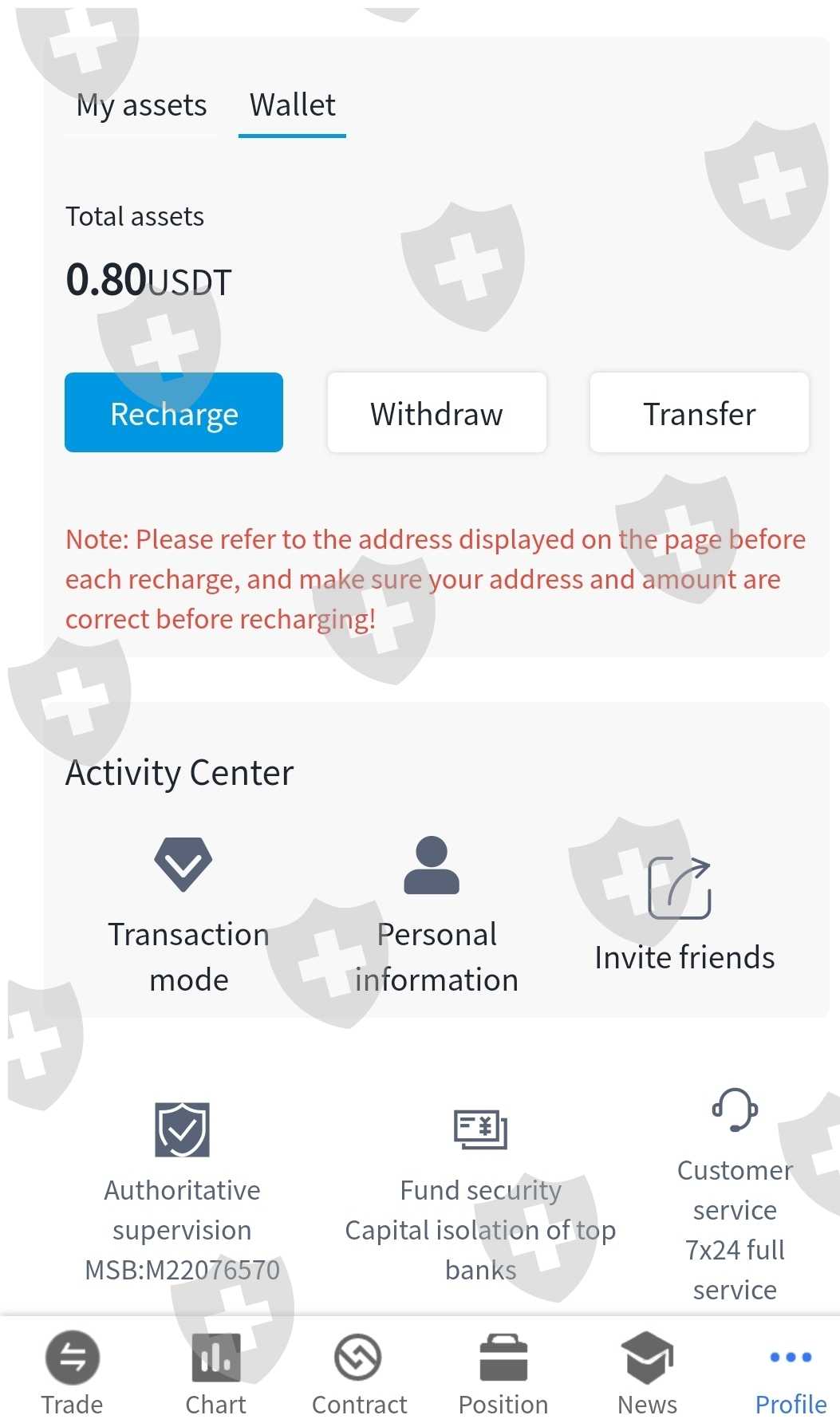Select the Wallet tab
The image size is (840, 1427).
pos(292,105)
